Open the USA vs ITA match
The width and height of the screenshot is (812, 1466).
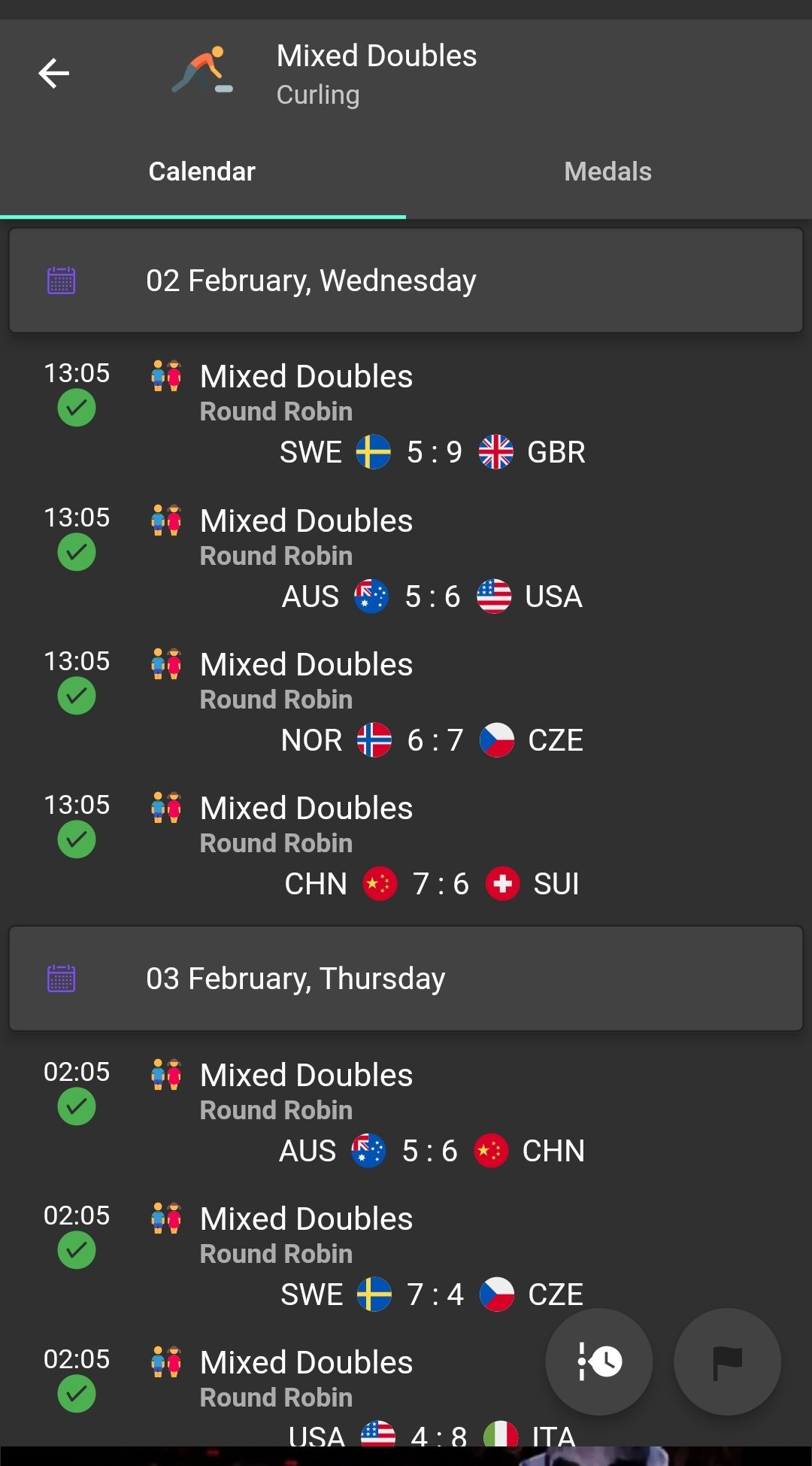301,1397
